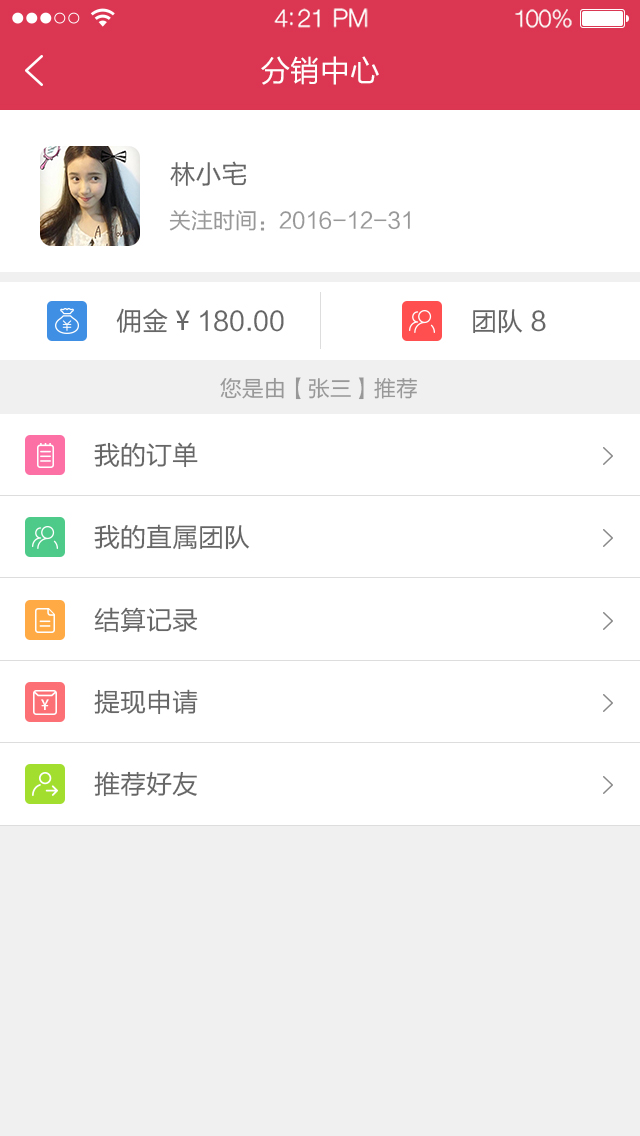Go back from 分销中心
Screen dimensions: 640x1136
35,71
